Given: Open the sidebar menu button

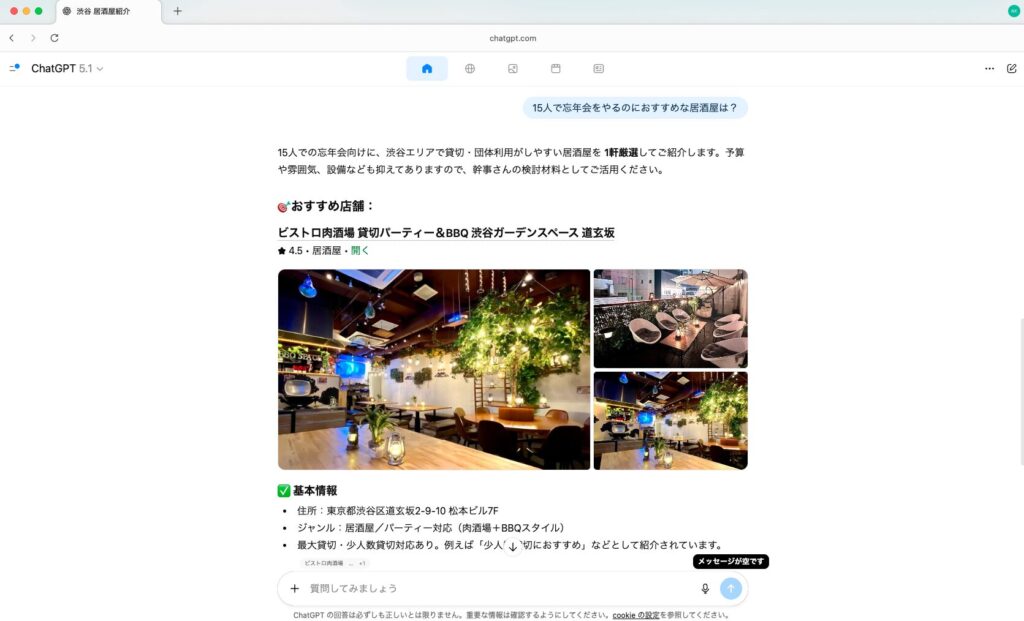Looking at the screenshot, I should 14,68.
